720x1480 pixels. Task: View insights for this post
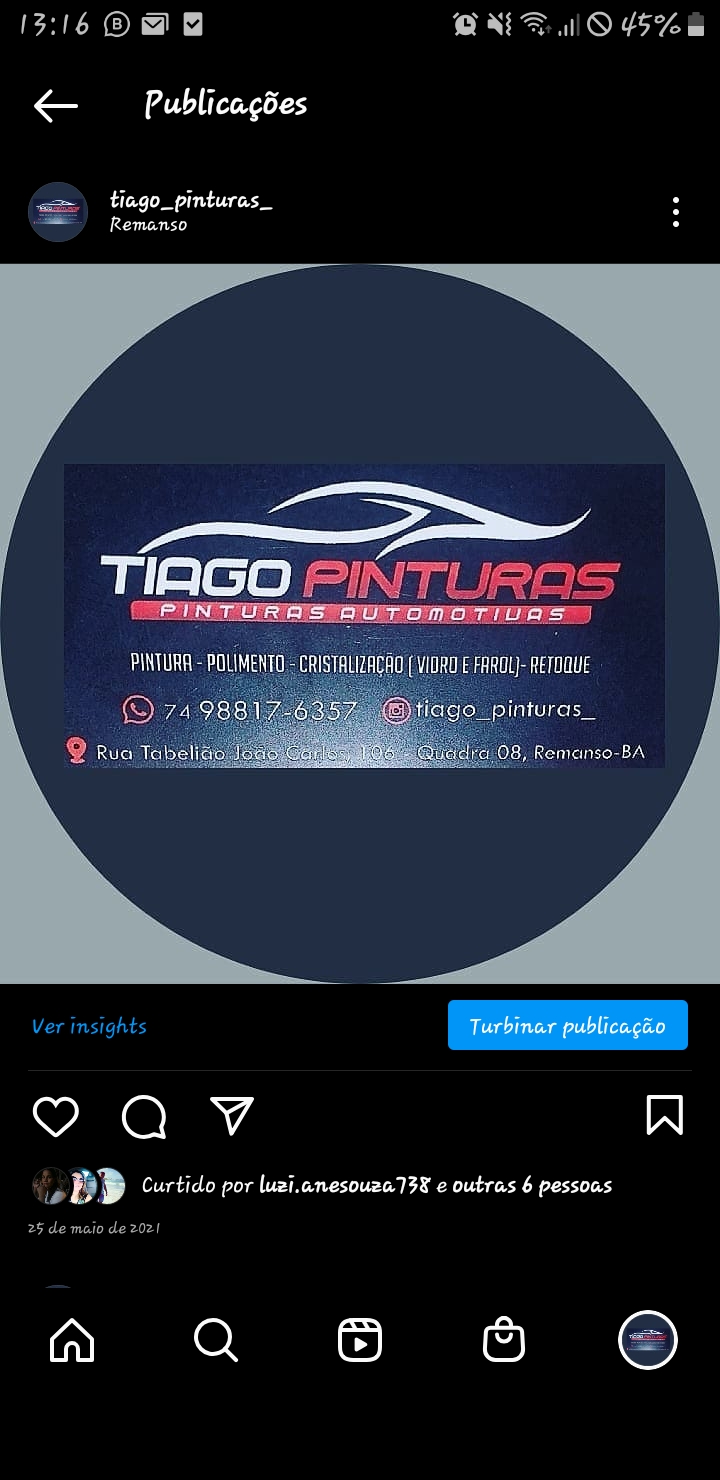pyautogui.click(x=89, y=1026)
